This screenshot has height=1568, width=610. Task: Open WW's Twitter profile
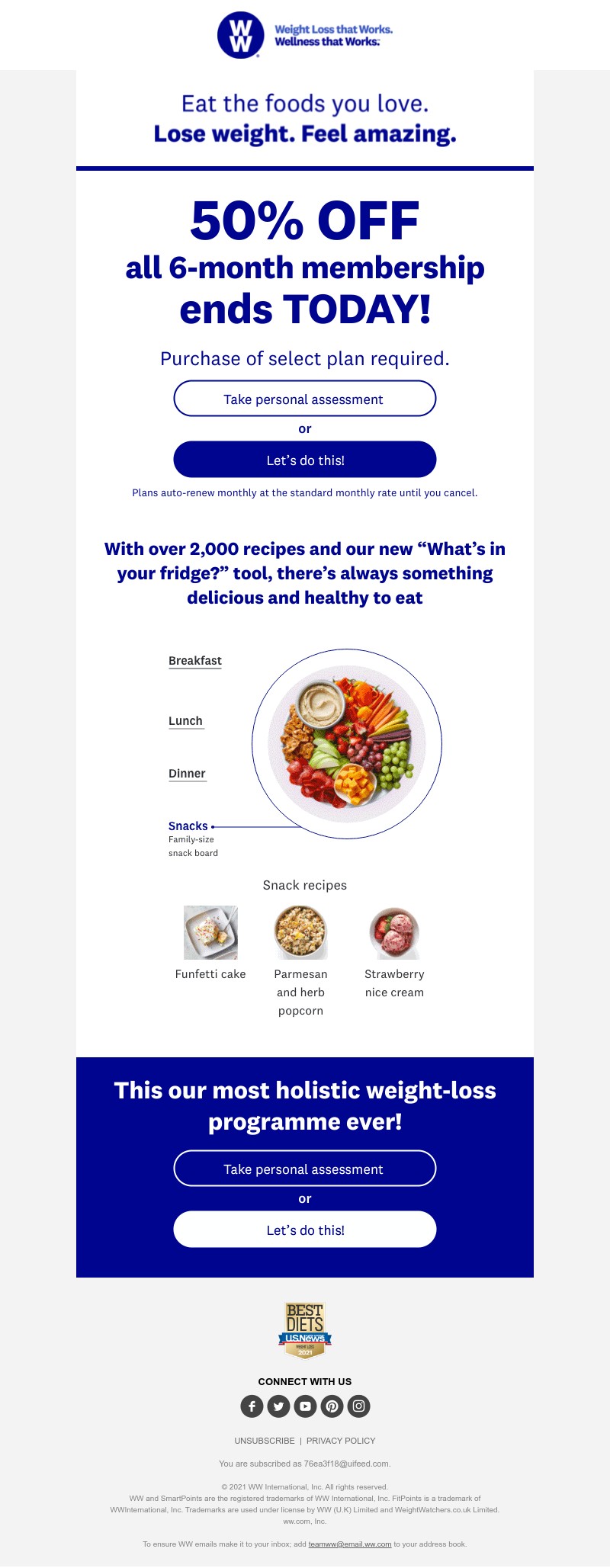(278, 1406)
